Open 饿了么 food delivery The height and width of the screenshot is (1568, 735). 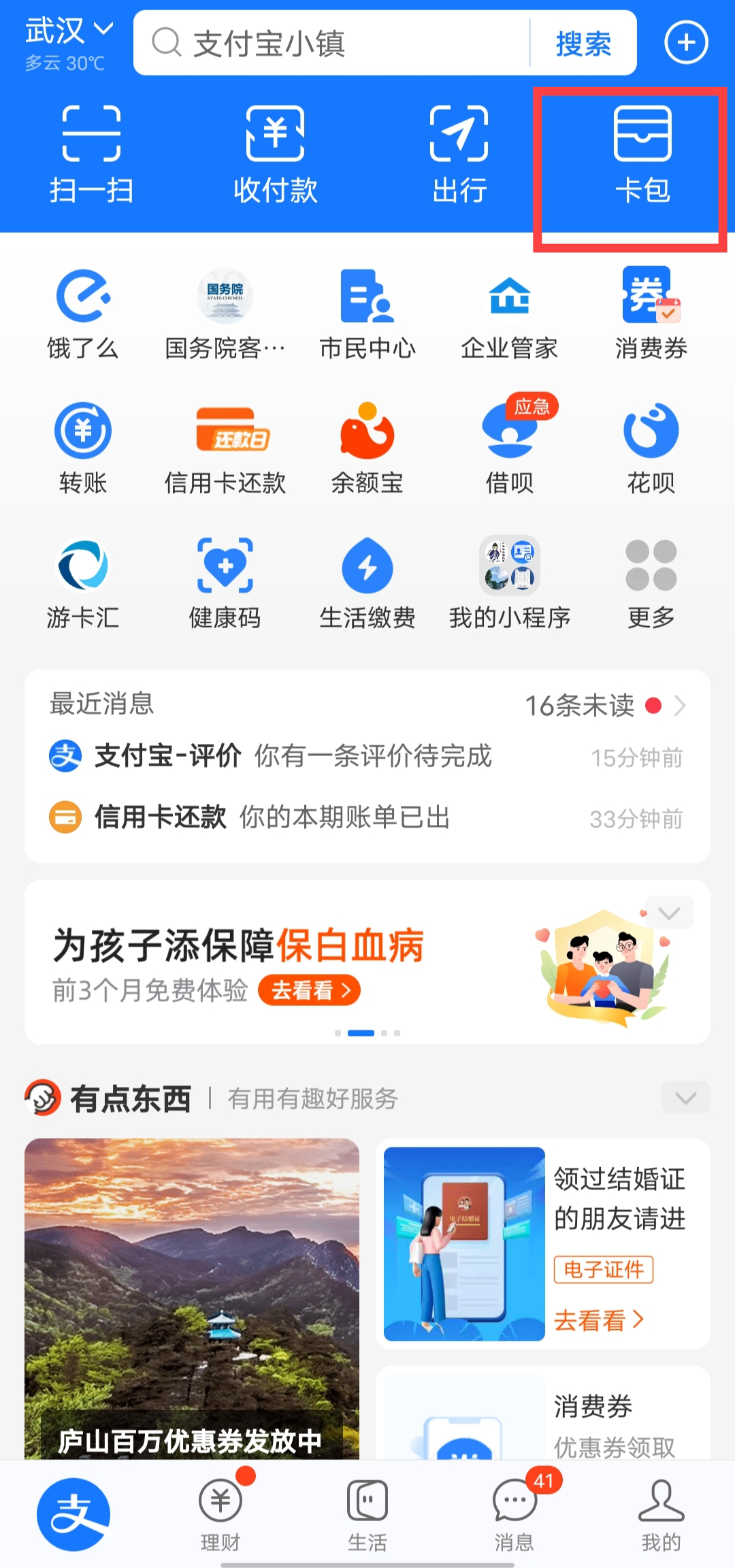click(82, 313)
